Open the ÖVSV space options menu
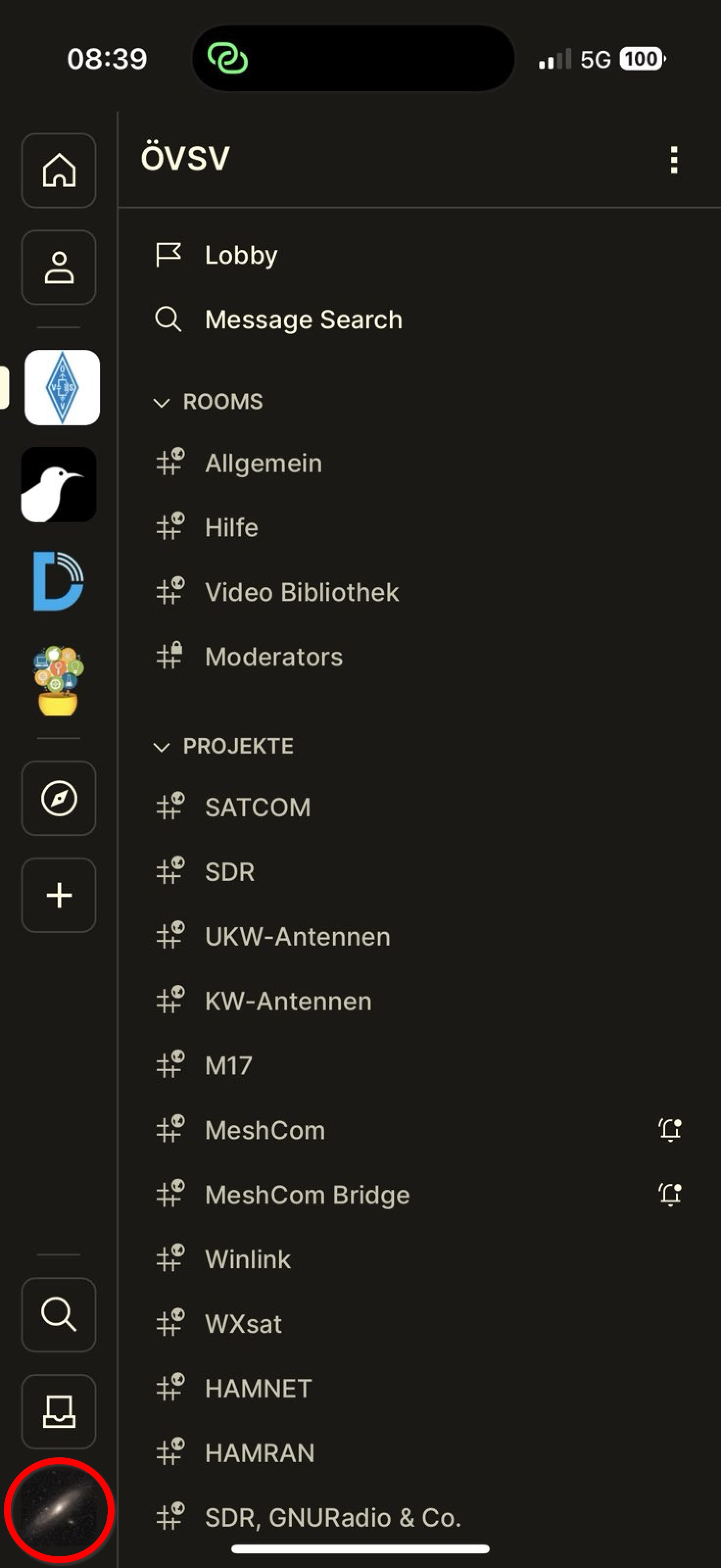 pos(673,159)
